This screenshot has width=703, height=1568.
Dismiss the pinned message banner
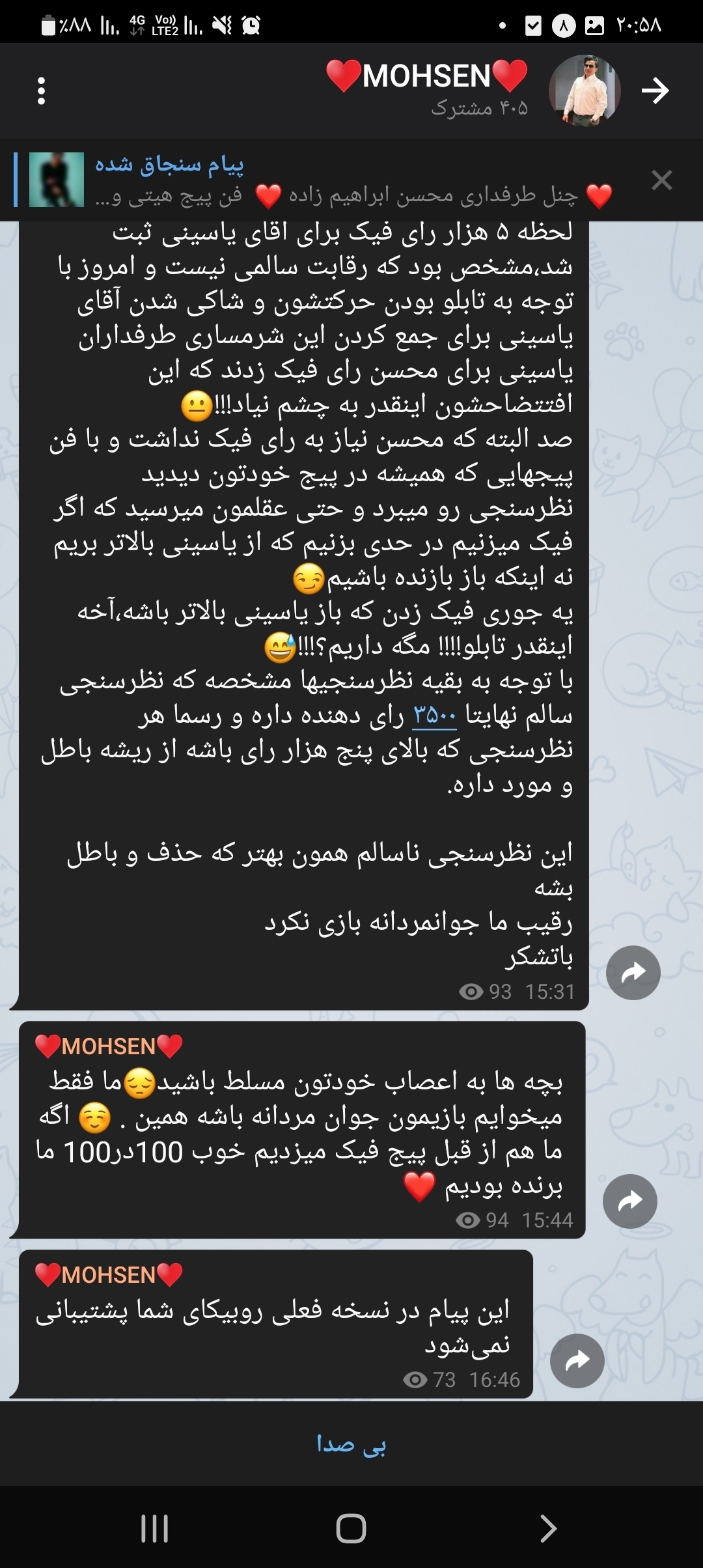[661, 180]
